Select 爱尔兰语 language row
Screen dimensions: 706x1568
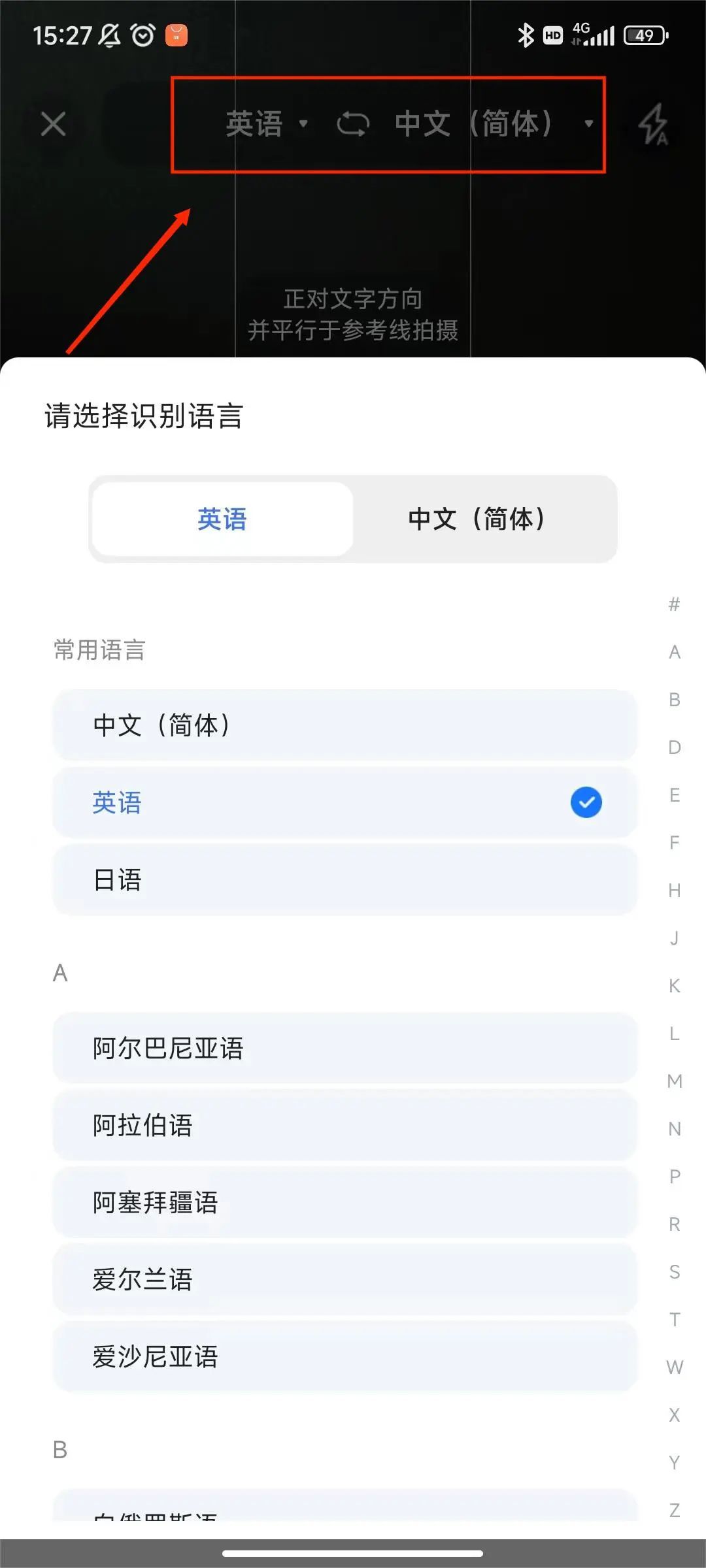click(345, 1279)
